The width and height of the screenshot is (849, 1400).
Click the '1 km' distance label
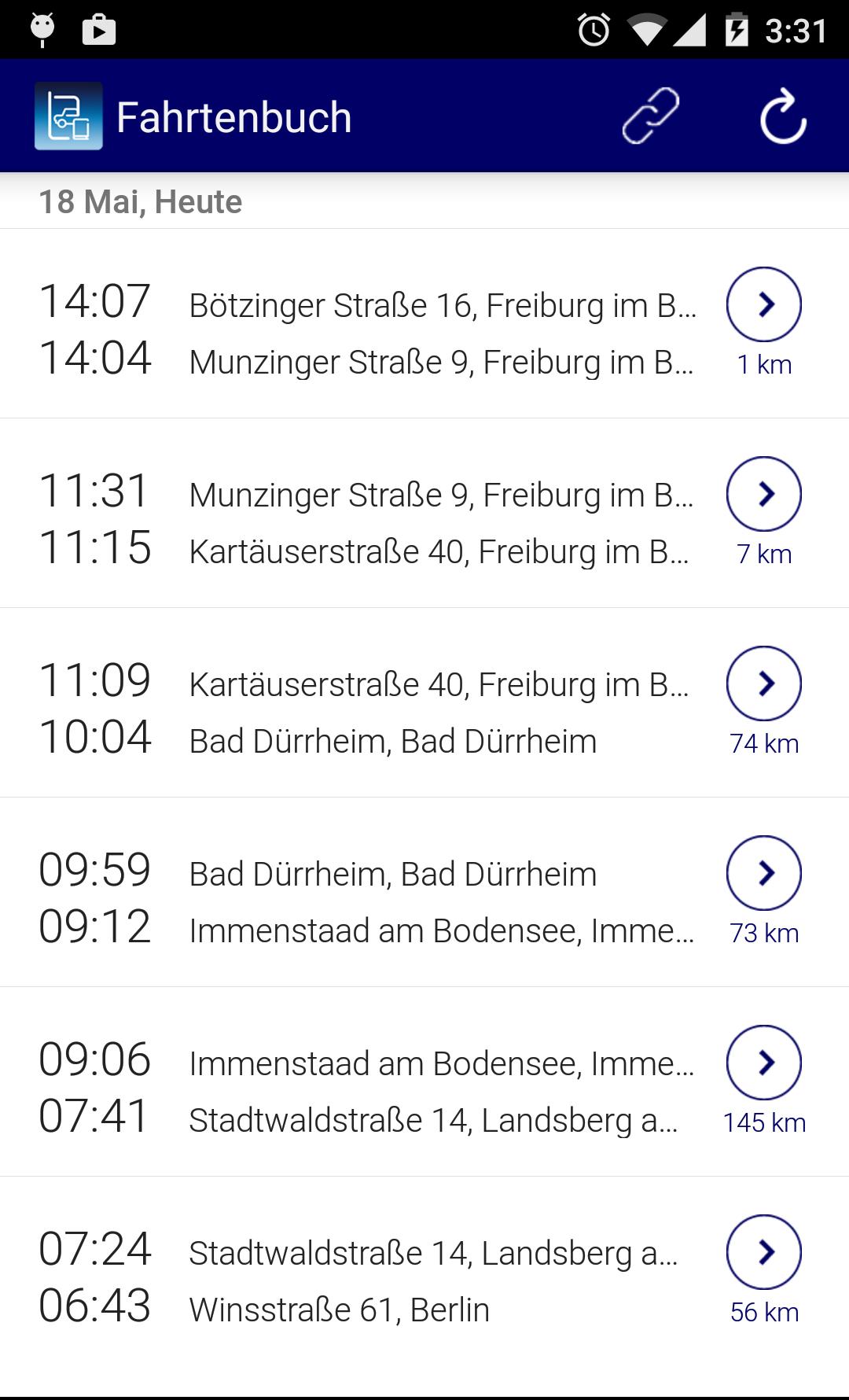[x=764, y=364]
